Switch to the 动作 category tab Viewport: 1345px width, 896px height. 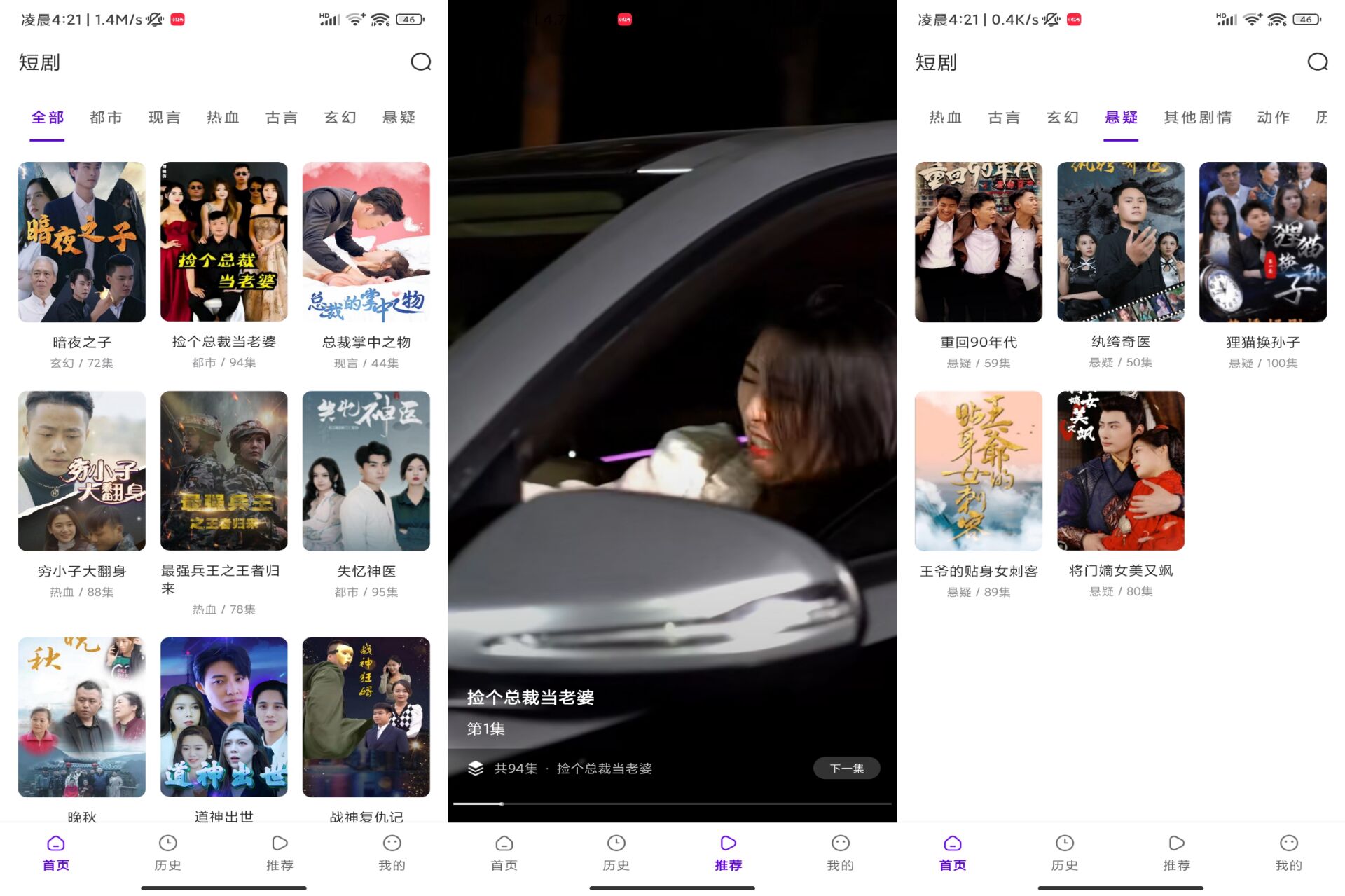coord(1273,118)
